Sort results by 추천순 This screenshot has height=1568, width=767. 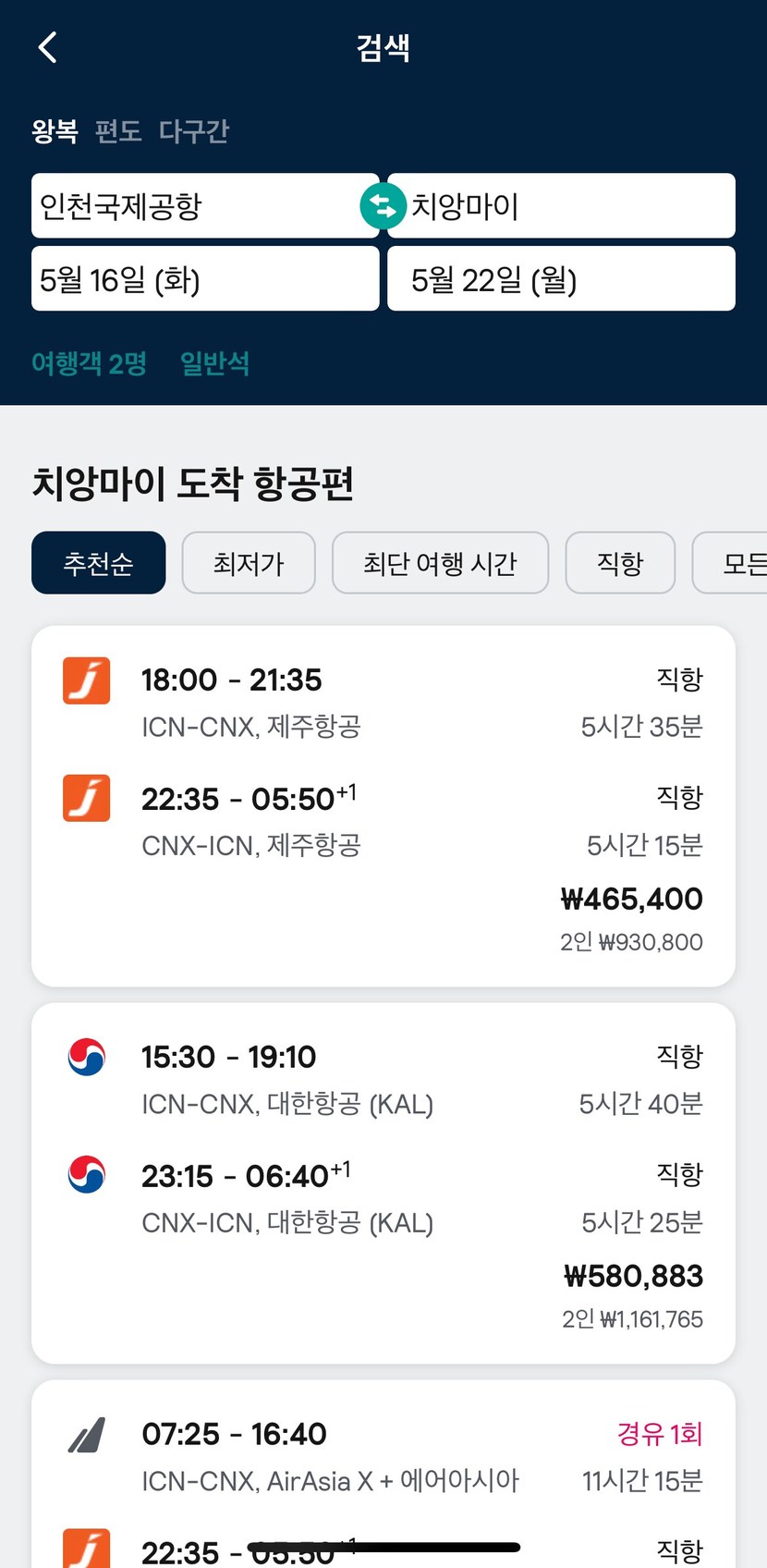tap(99, 563)
